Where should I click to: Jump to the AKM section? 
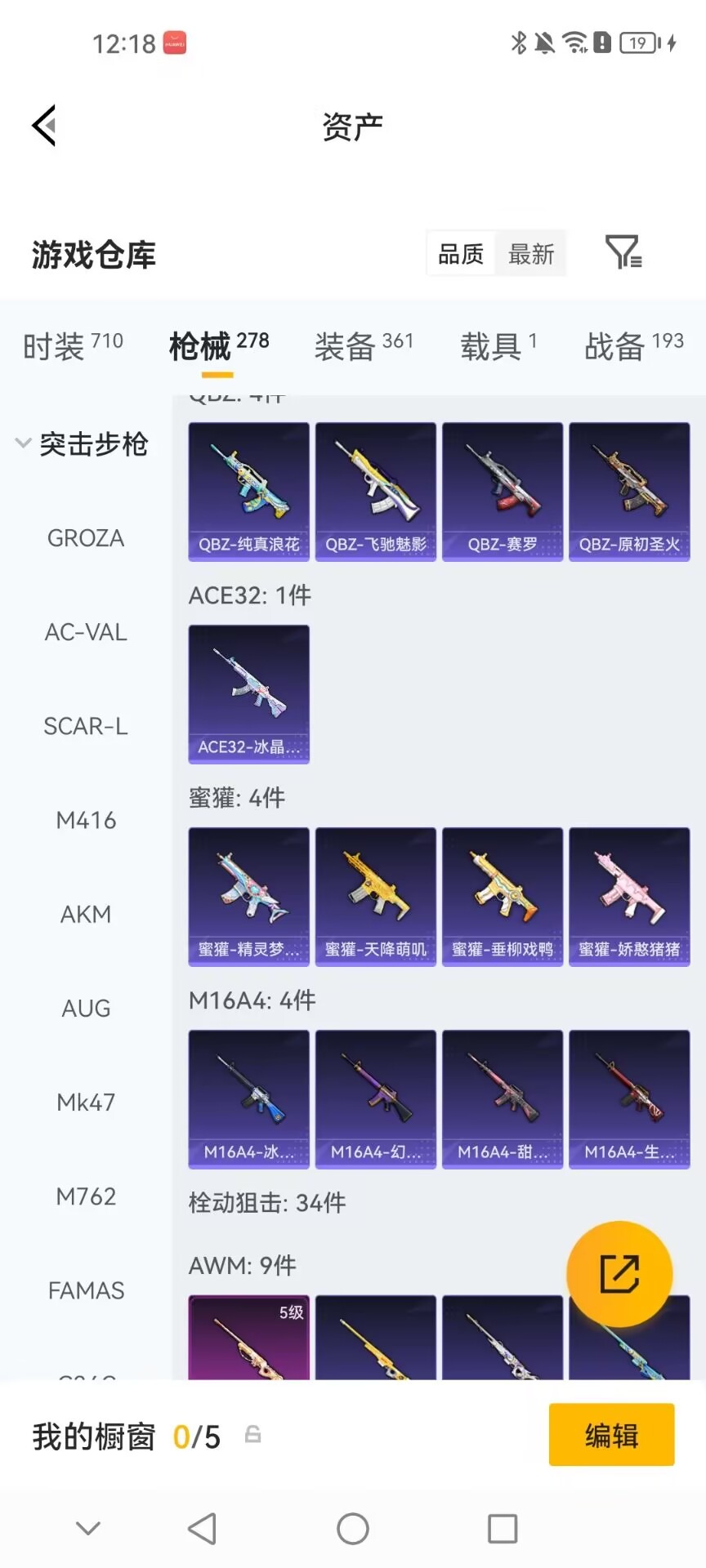tap(86, 914)
